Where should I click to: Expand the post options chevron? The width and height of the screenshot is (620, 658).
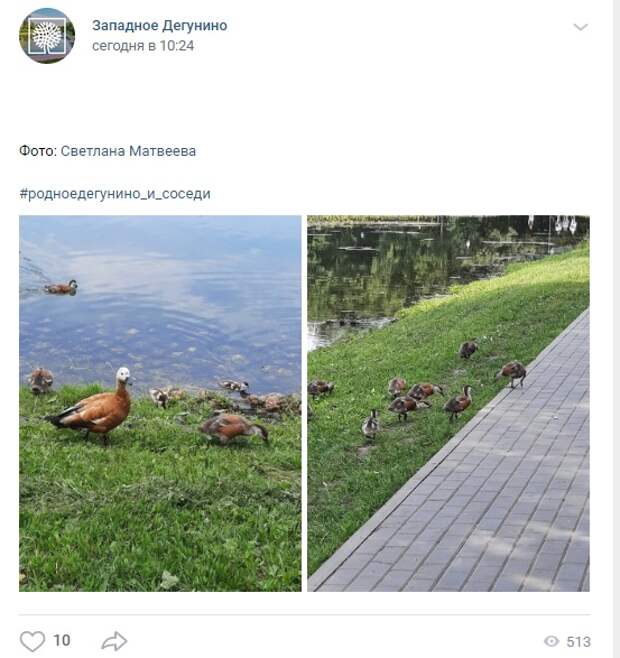(580, 27)
